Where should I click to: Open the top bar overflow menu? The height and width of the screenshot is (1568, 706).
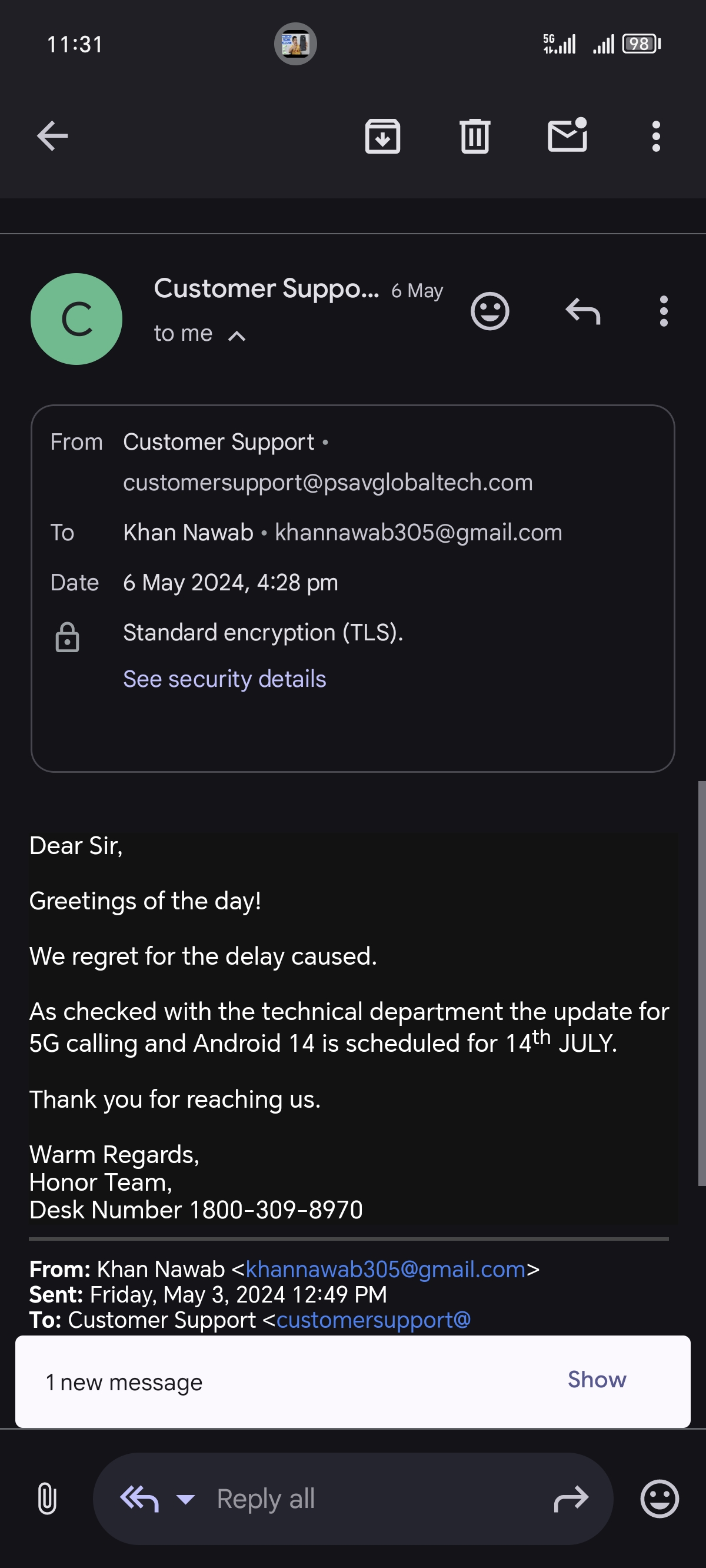tap(656, 136)
